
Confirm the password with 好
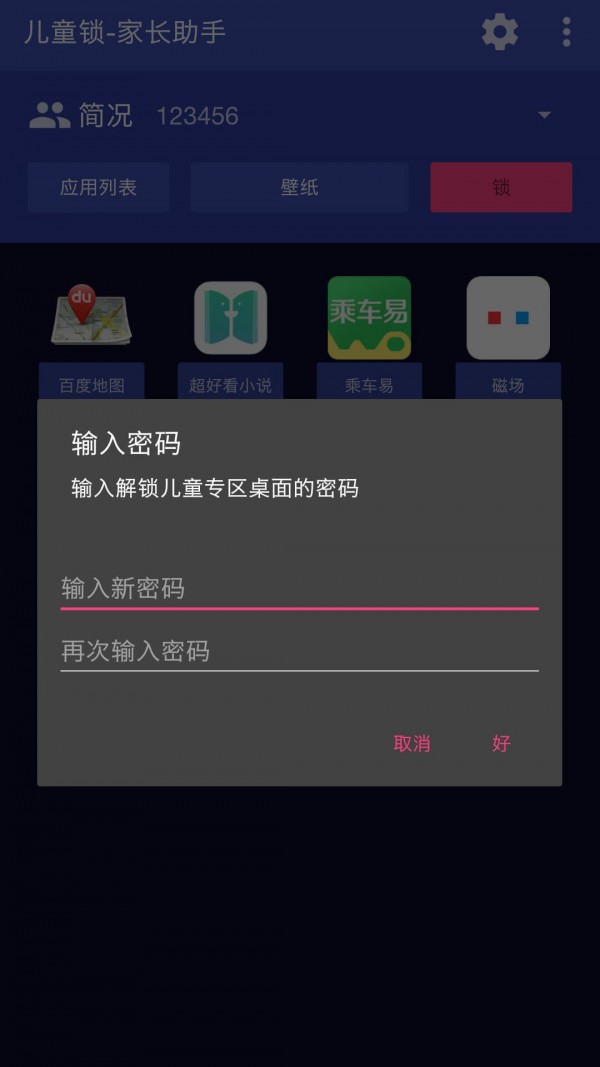click(501, 743)
